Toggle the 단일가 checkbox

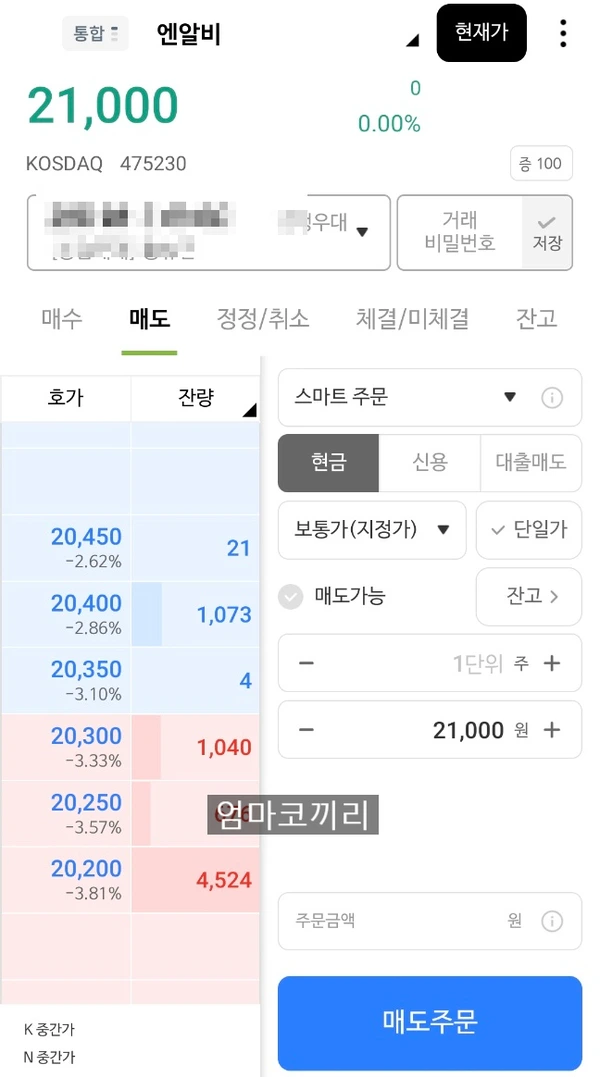(x=529, y=530)
